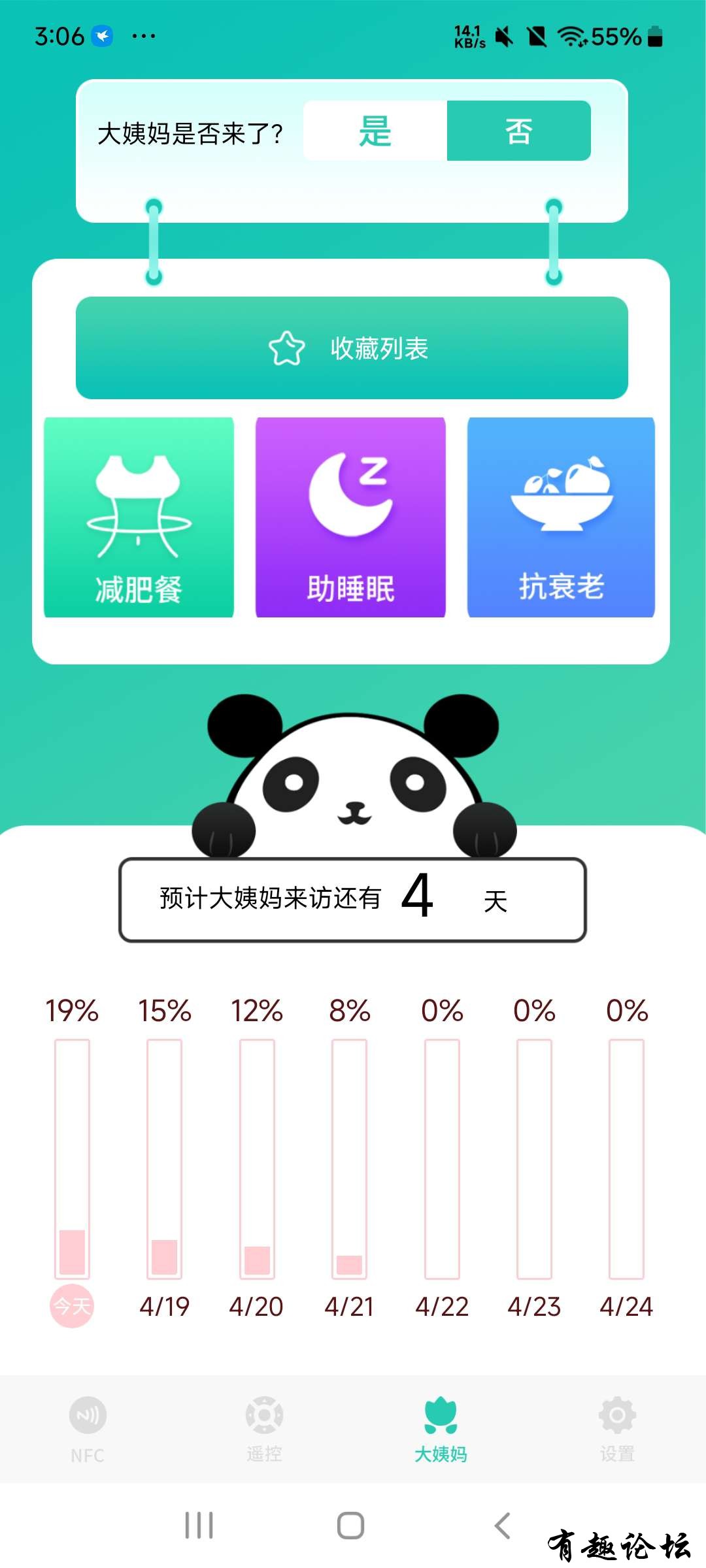Go back using system back button
706x1568 pixels.
[502, 1526]
